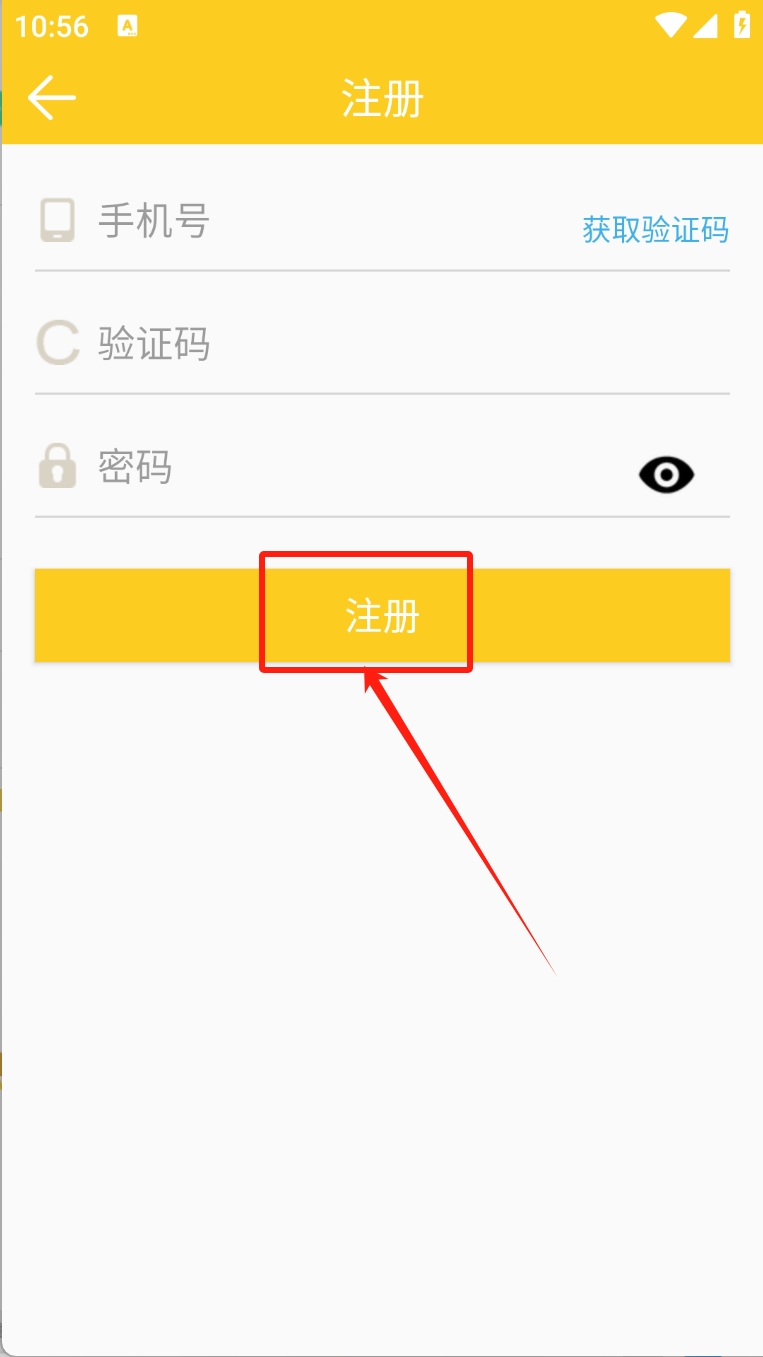The height and width of the screenshot is (1357, 763).
Task: Toggle password visibility with the eye icon
Action: pyautogui.click(x=666, y=475)
